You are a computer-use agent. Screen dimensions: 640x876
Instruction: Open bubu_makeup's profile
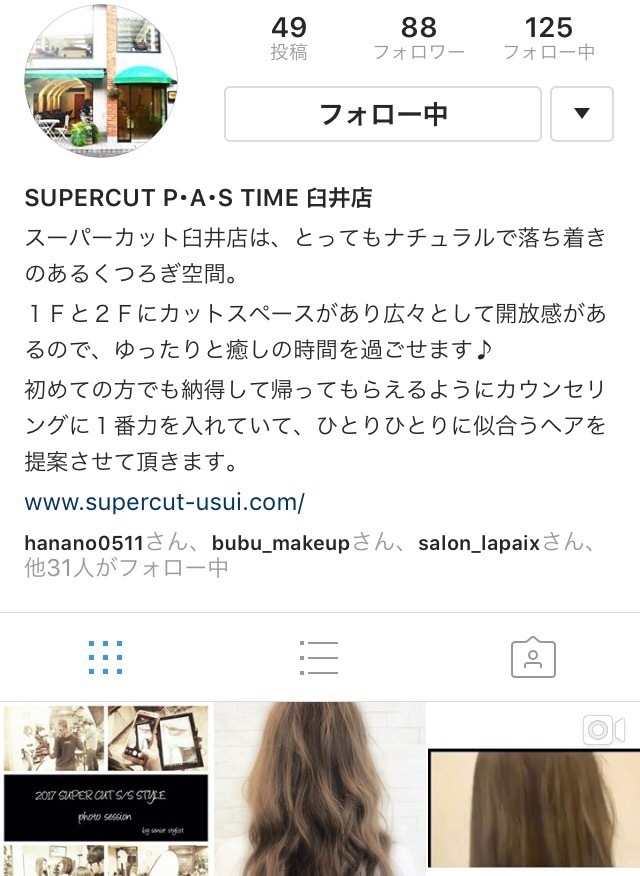(280, 544)
